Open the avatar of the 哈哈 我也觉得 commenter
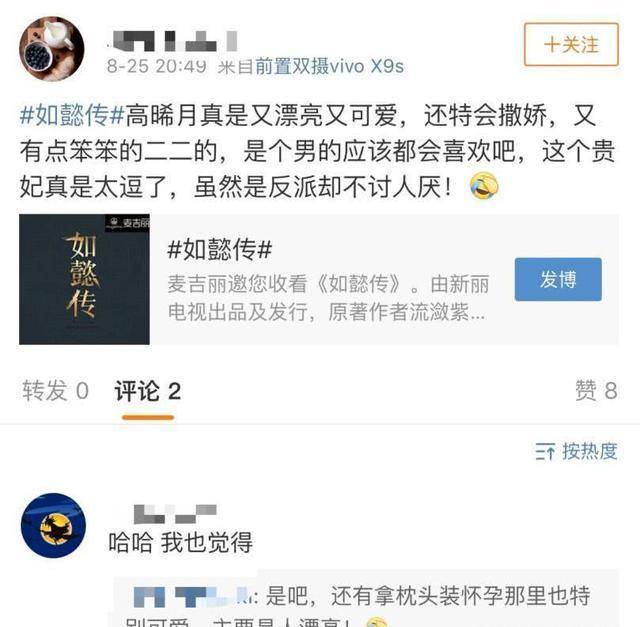Screen dimensions: 640x627 (53, 525)
